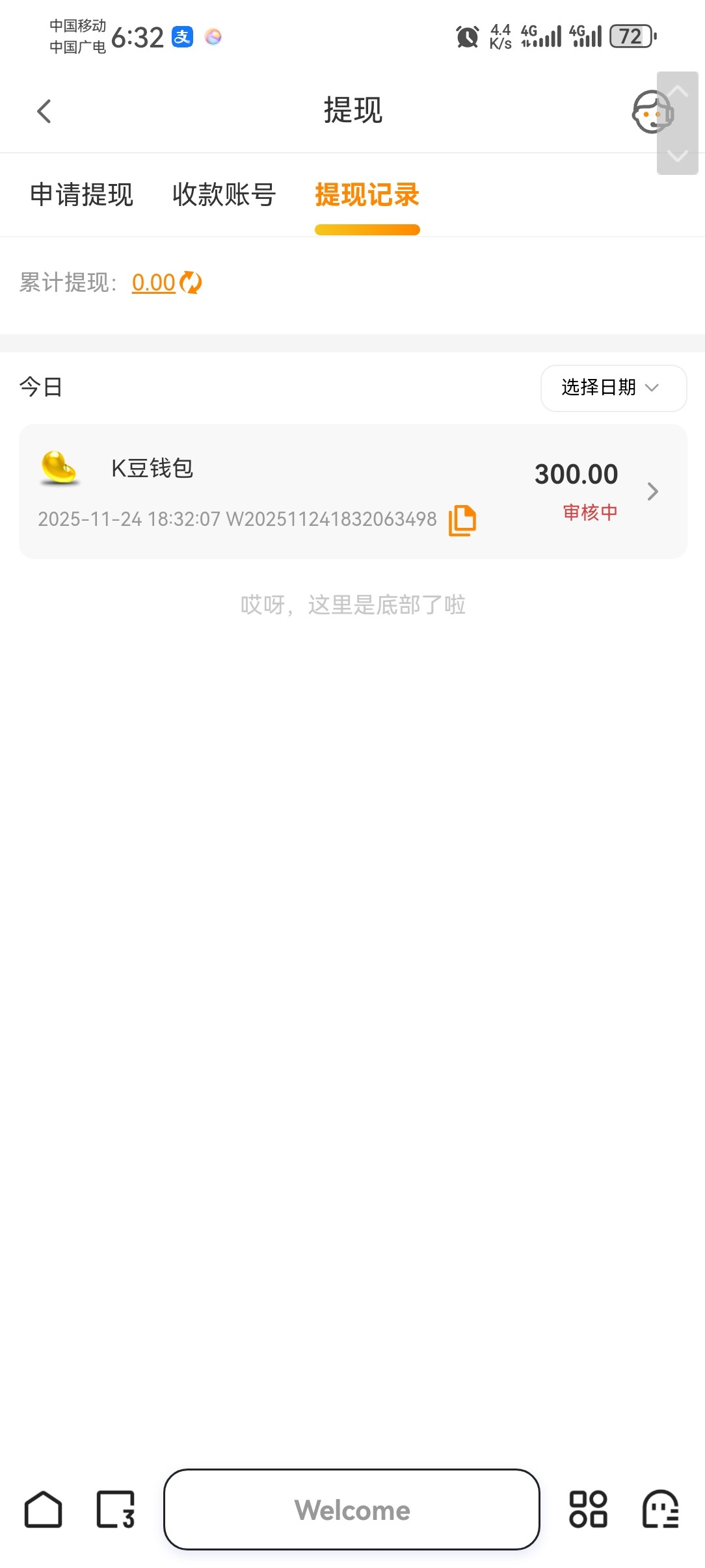Refresh the 累计提现 total
Screen dimensions: 705x1568
191,283
